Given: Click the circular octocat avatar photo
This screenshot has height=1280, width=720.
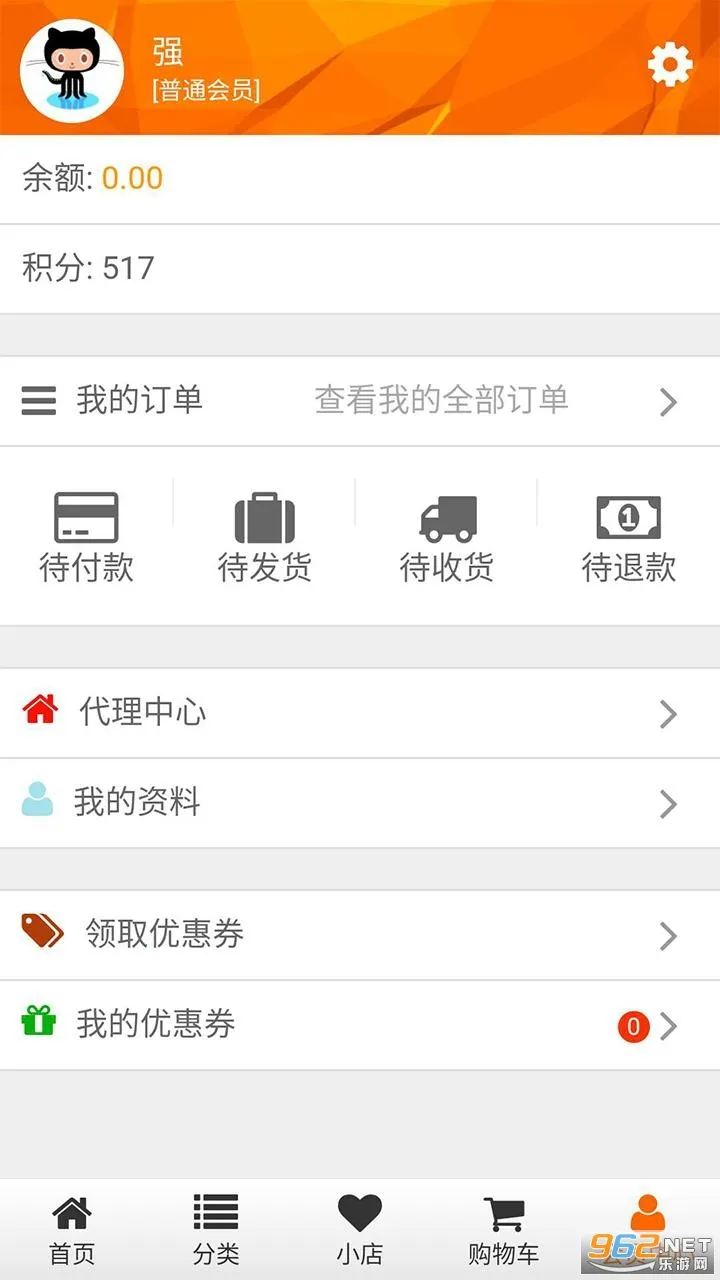Looking at the screenshot, I should 70,68.
